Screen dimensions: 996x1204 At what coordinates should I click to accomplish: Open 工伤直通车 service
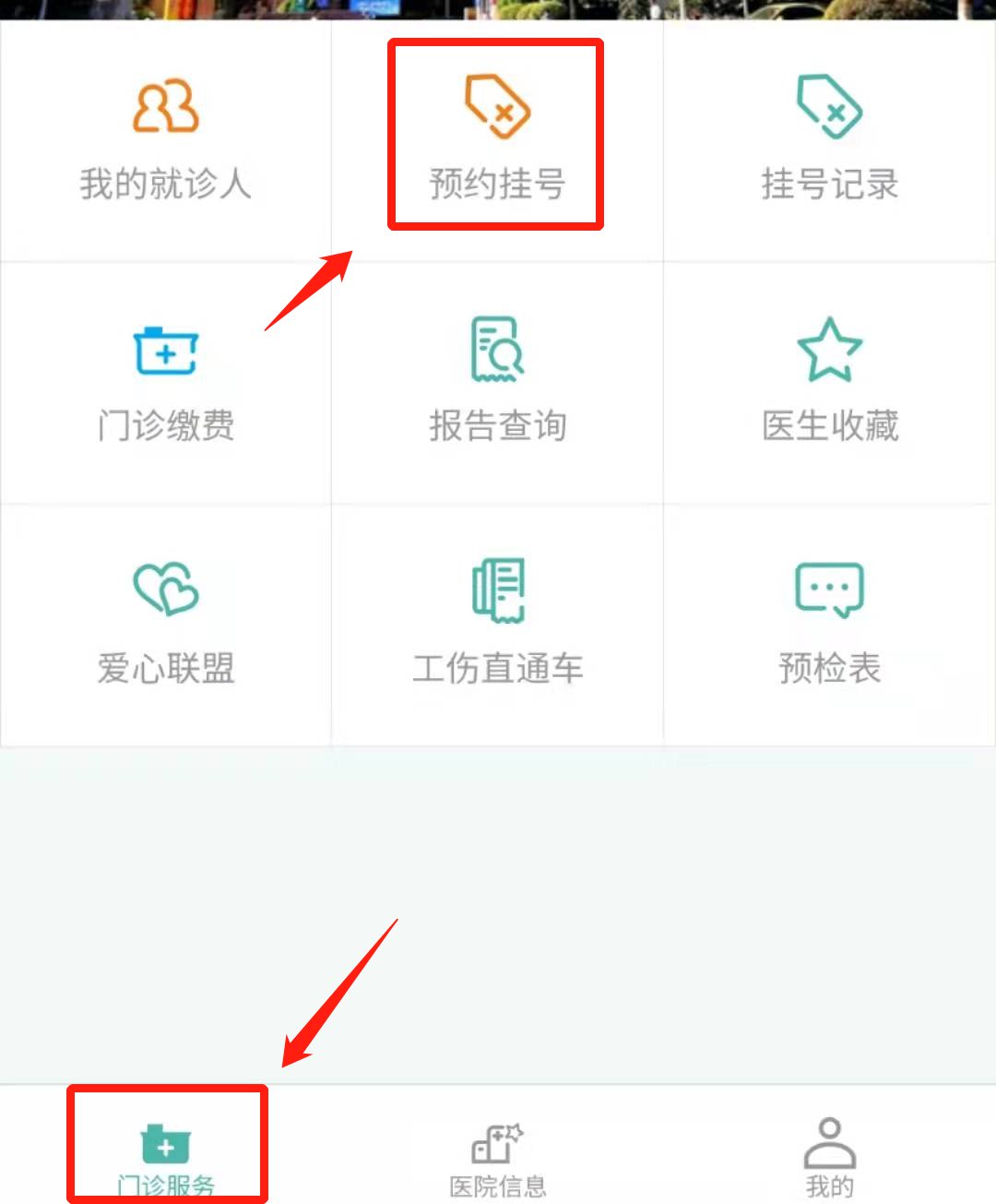pos(497,624)
